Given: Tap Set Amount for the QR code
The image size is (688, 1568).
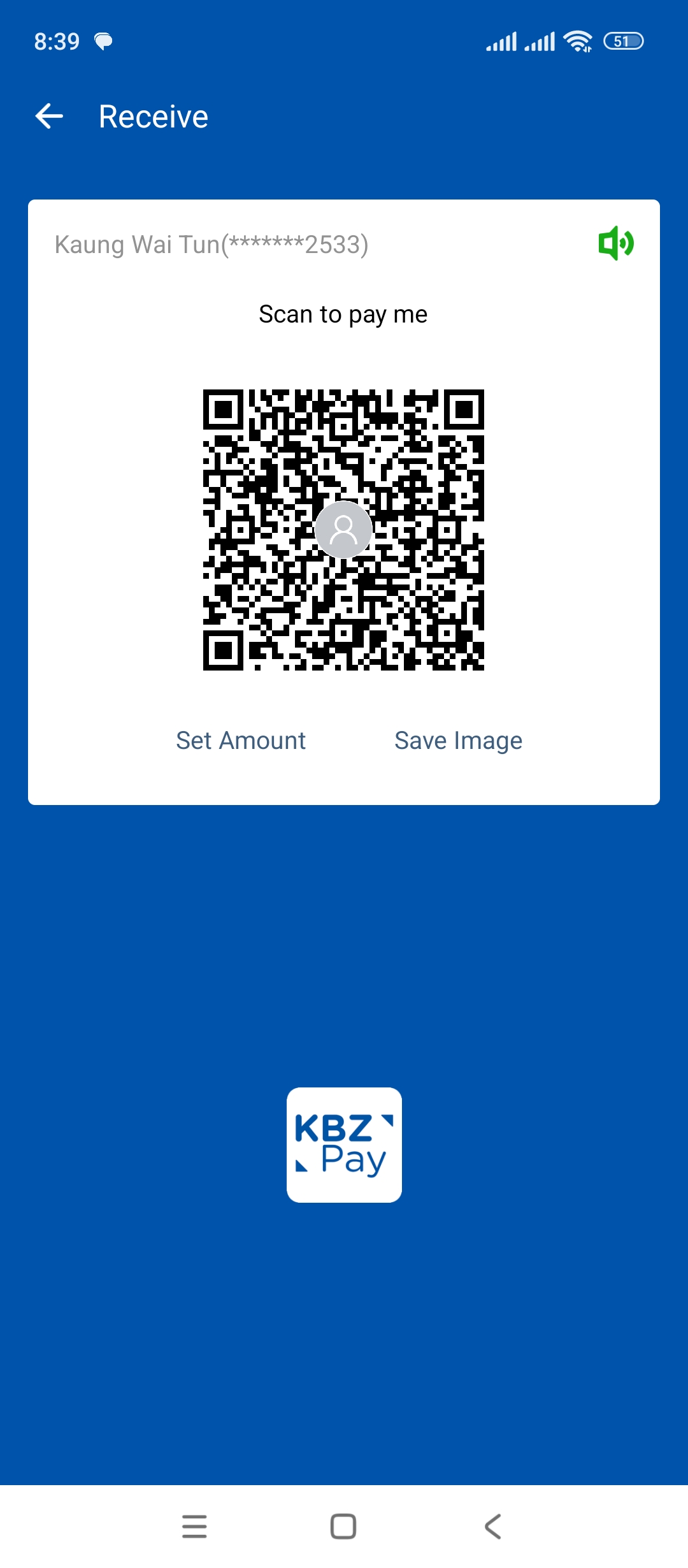Looking at the screenshot, I should point(241,741).
